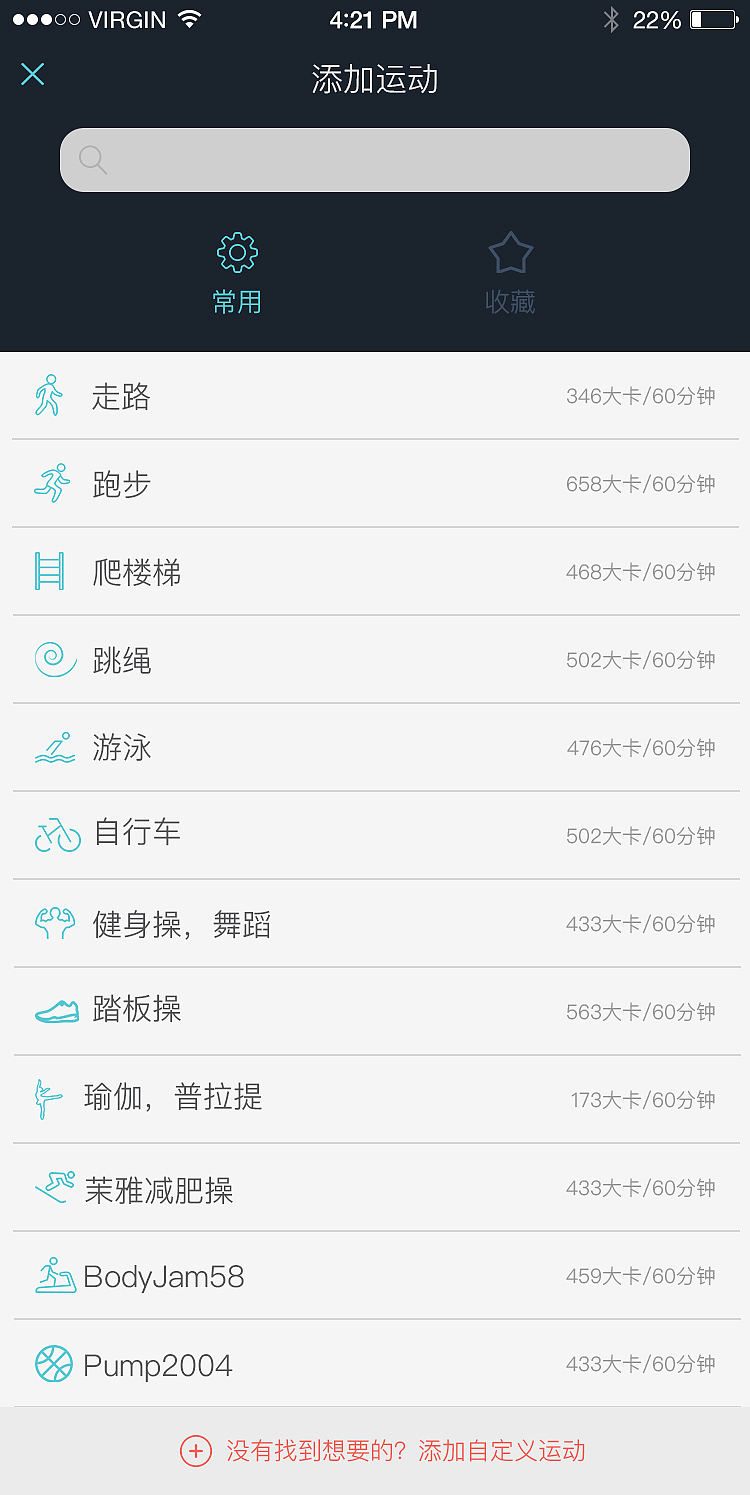The image size is (750, 1495).
Task: Select the 游泳 list row showing 476大卡
Action: (x=375, y=747)
